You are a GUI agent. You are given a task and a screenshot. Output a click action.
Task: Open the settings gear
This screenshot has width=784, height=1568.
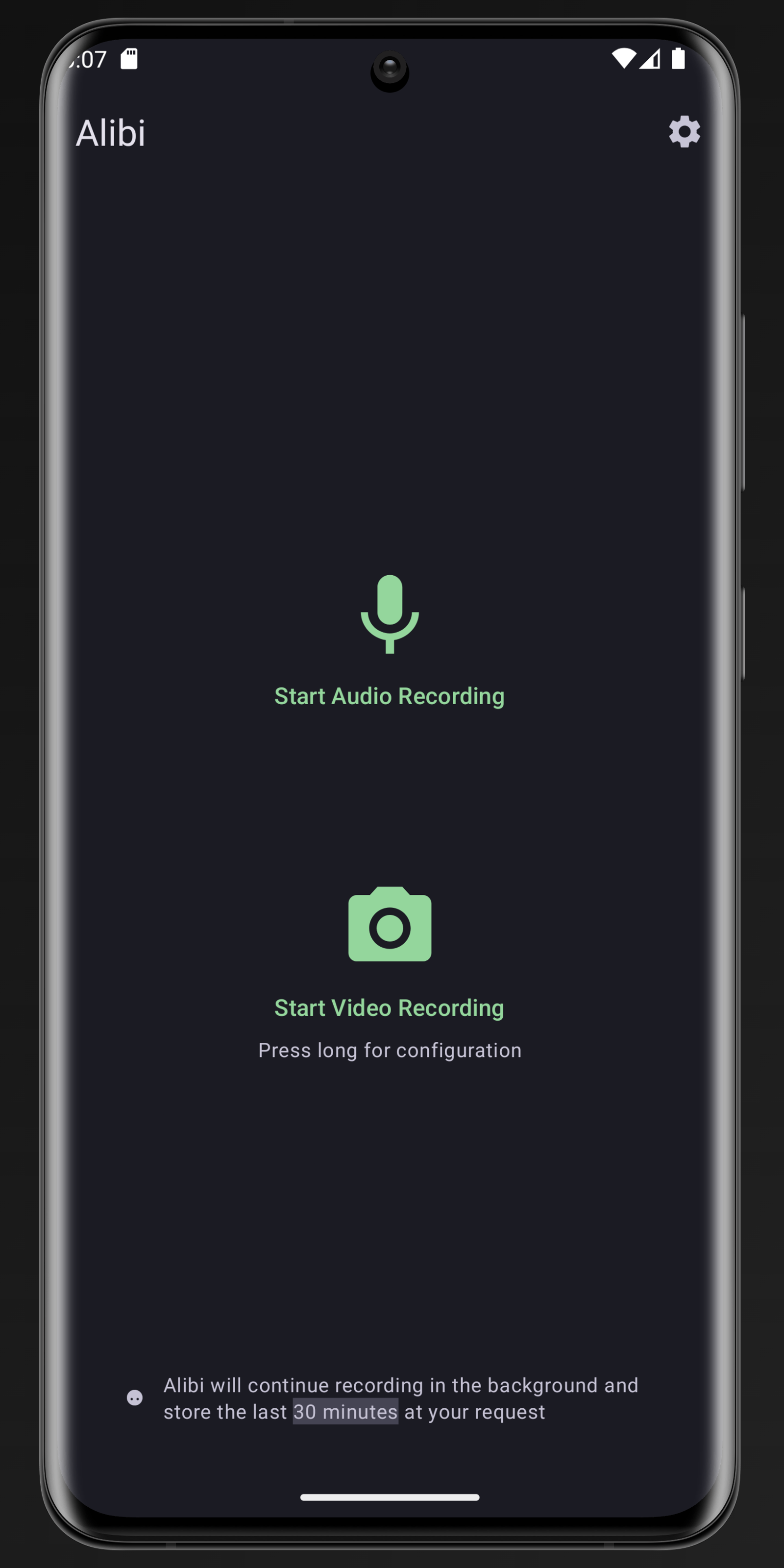tap(684, 131)
